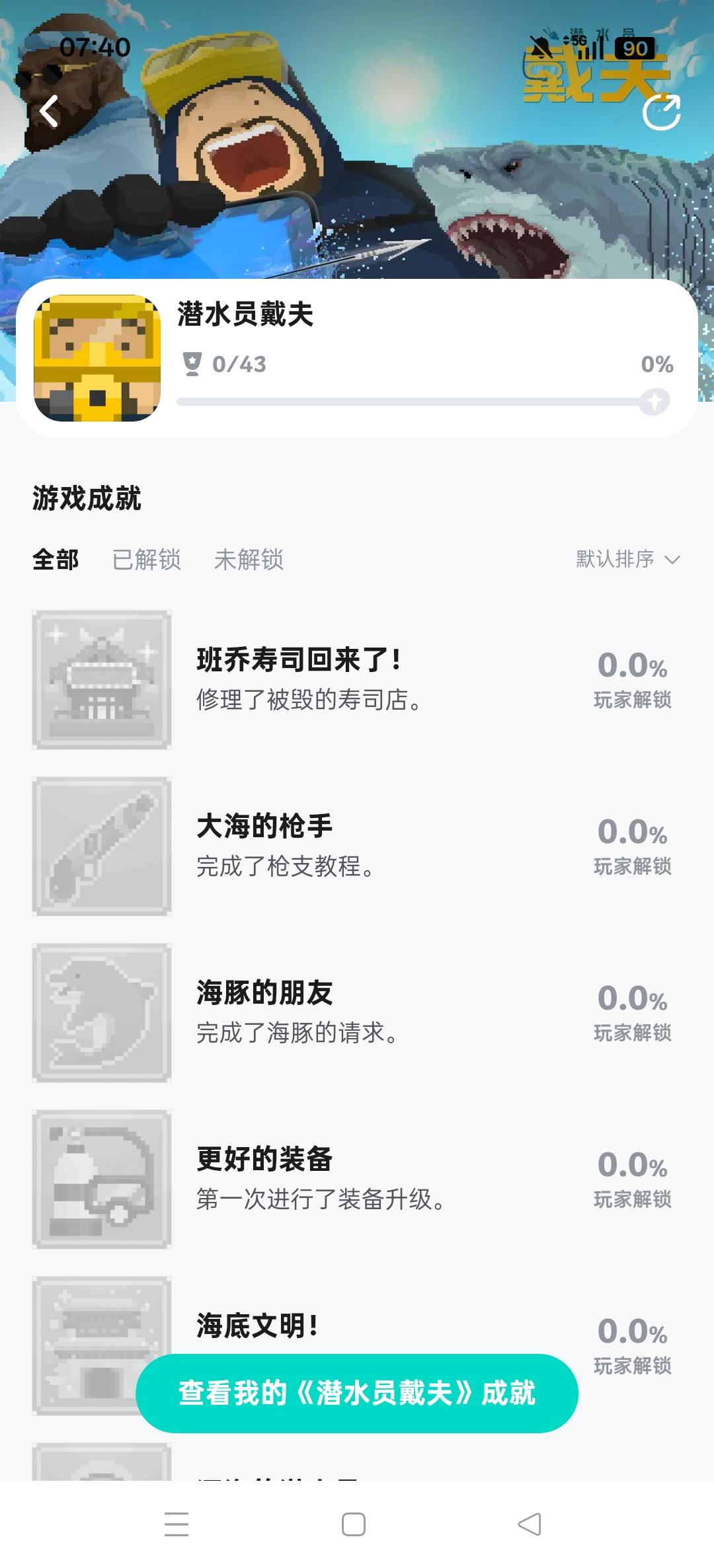Select the 更好的装备 achievement row
714x1568 pixels.
357,1179
